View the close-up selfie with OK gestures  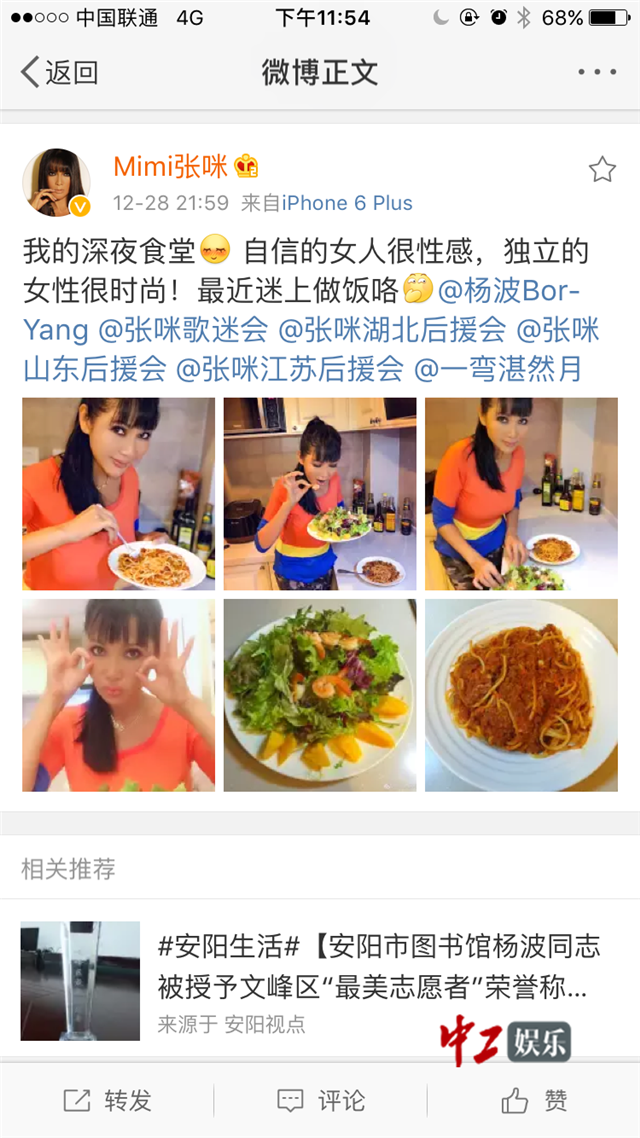118,695
